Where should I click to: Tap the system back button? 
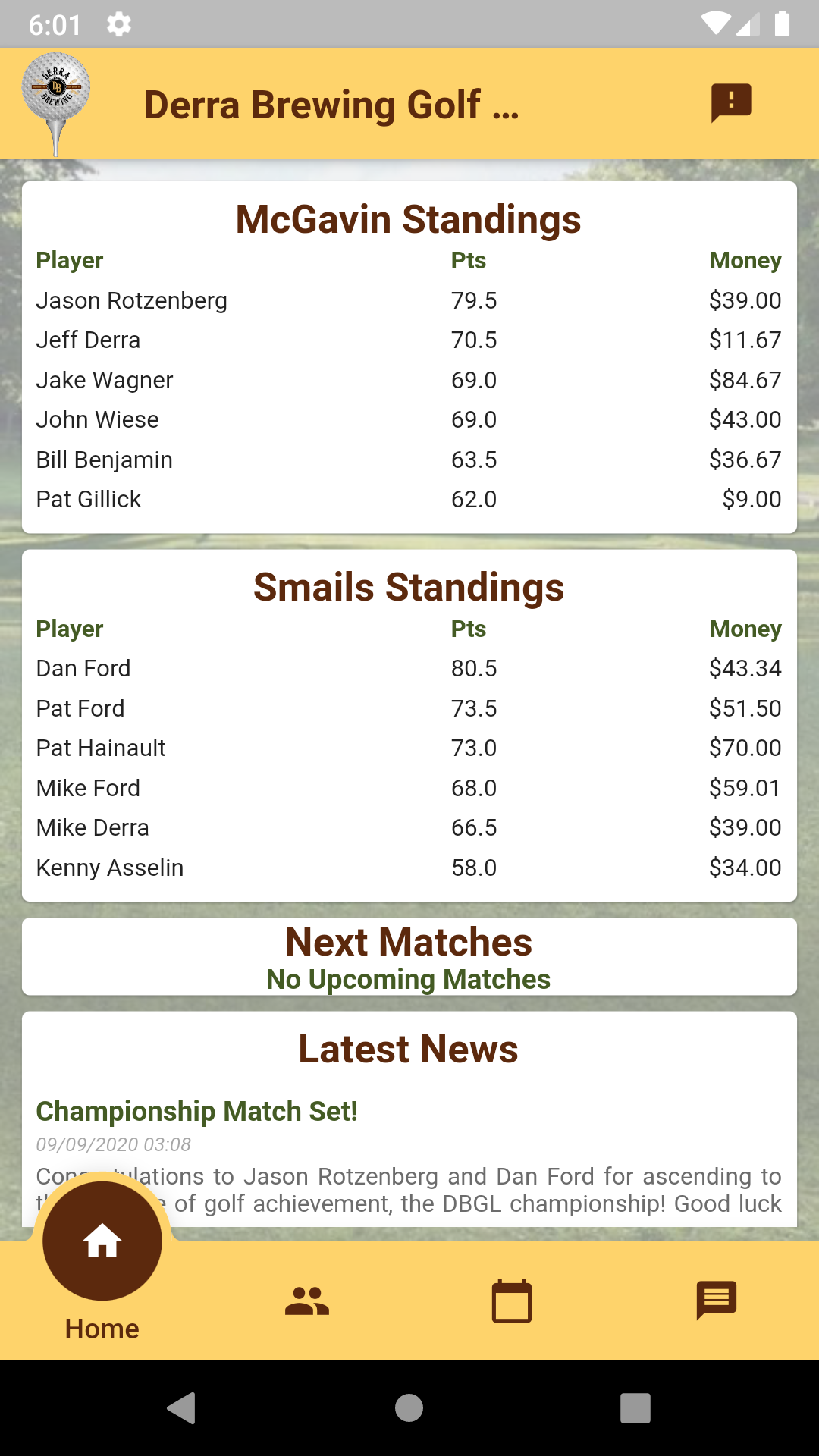pos(182,1408)
